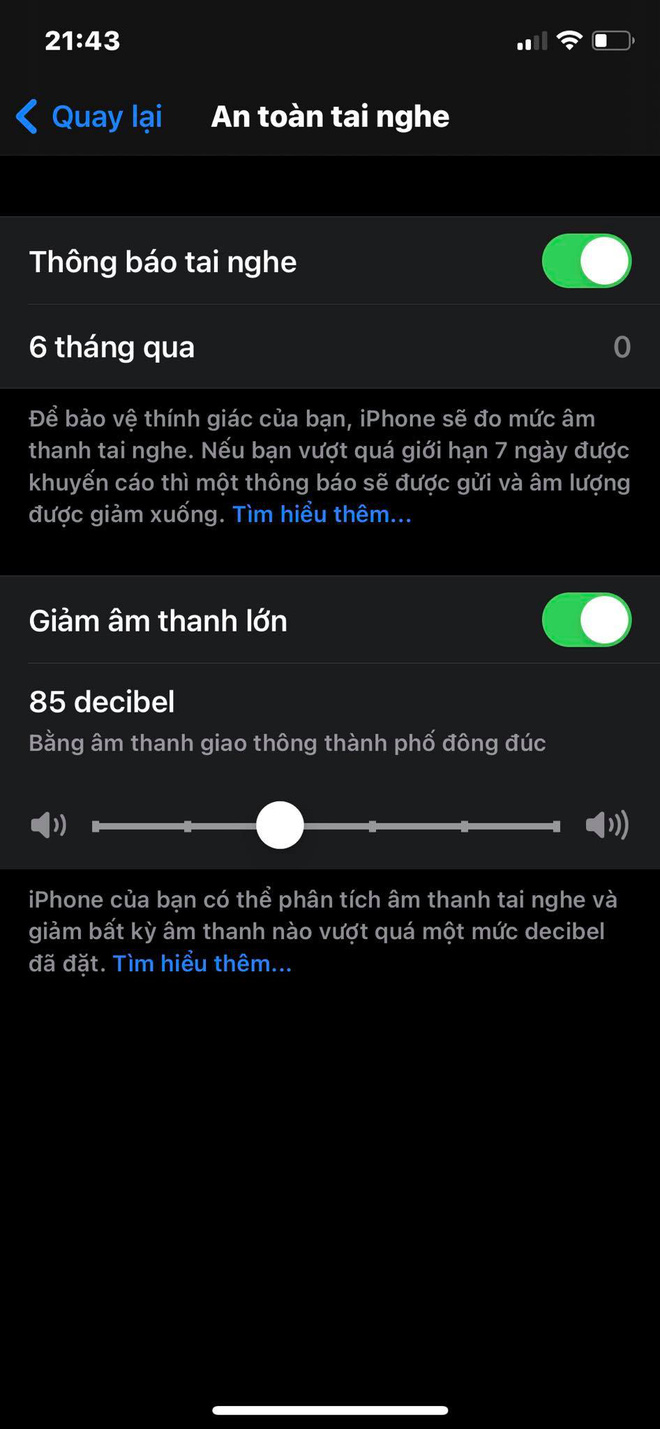The width and height of the screenshot is (660, 1429).
Task: Open Tìm hiểu thêm link about 7-day limit
Action: pyautogui.click(x=322, y=515)
